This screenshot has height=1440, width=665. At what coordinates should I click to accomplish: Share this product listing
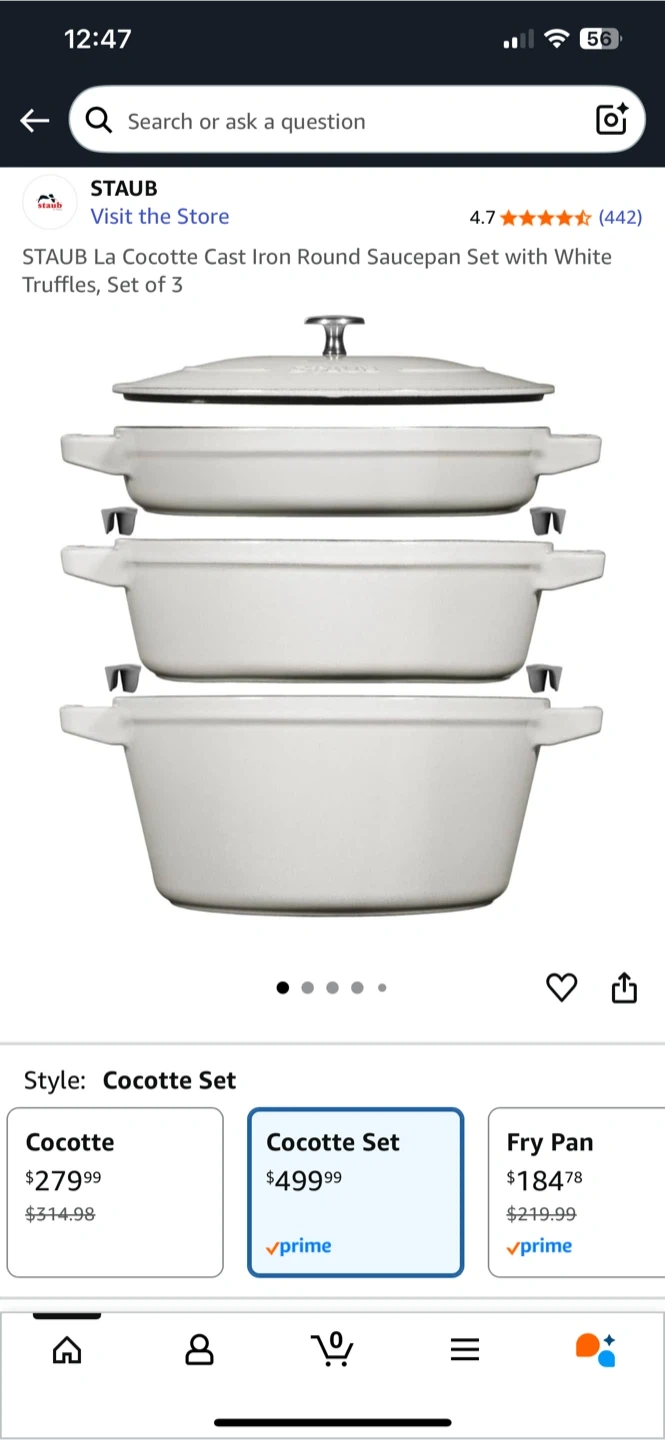624,987
